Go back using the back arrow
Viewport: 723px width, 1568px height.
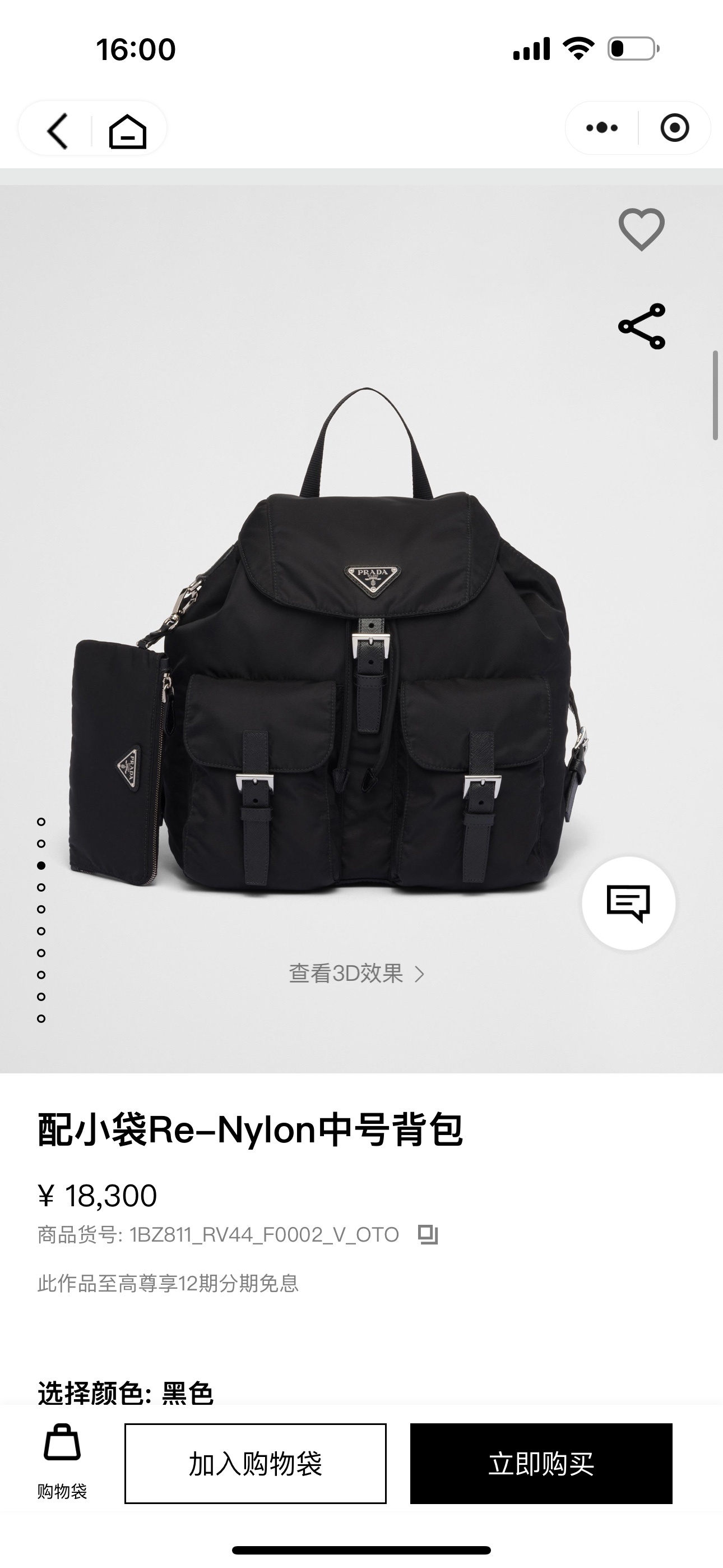click(57, 130)
